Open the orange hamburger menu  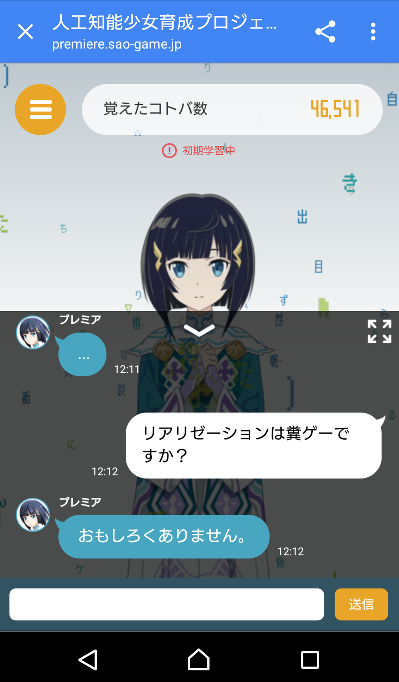40,109
